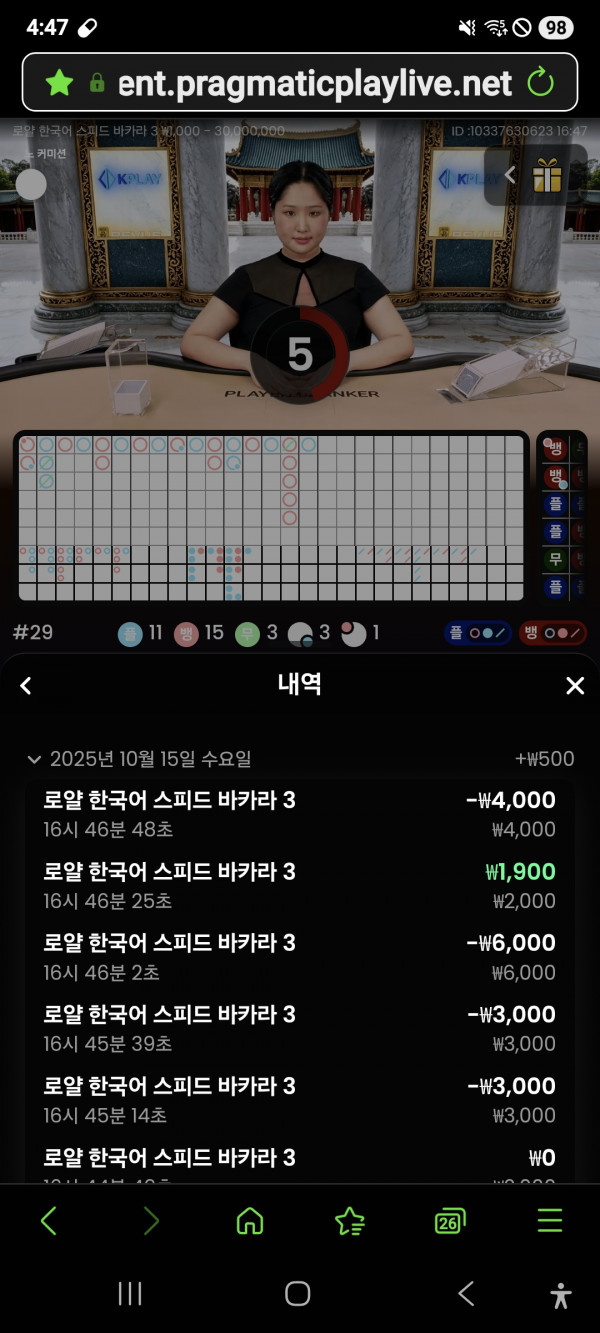Open the browser bookmarks list

(349, 1221)
